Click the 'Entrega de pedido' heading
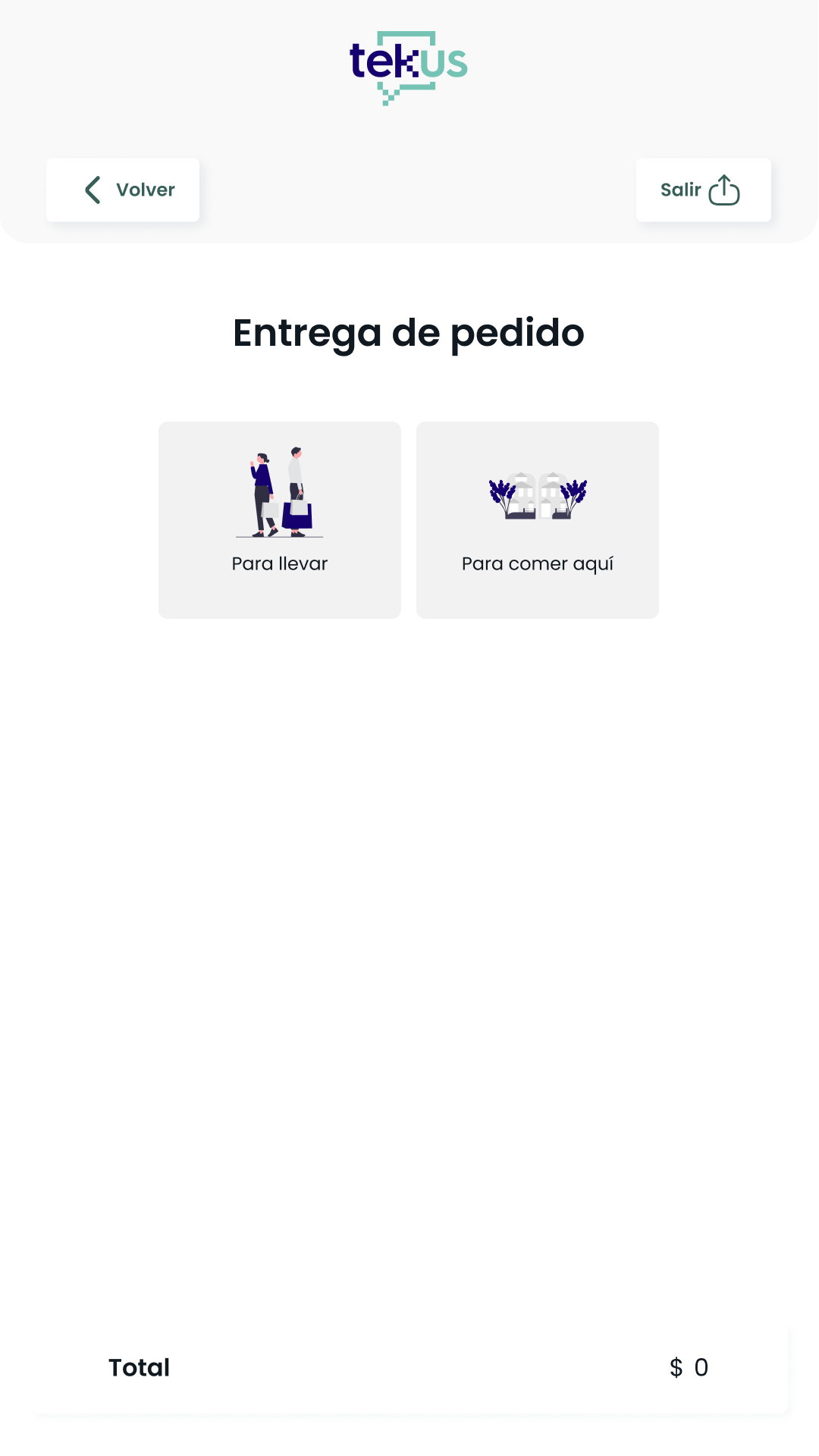Image resolution: width=819 pixels, height=1456 pixels. (409, 332)
